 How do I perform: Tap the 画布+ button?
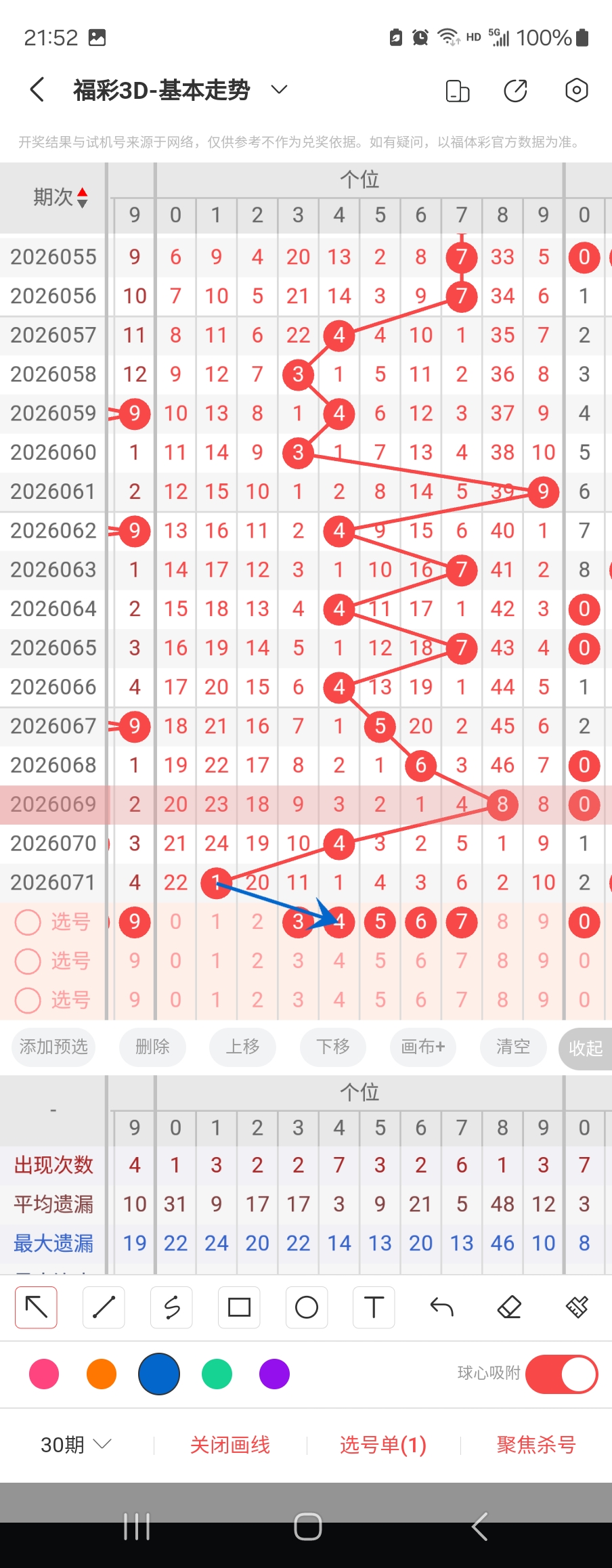[423, 1047]
